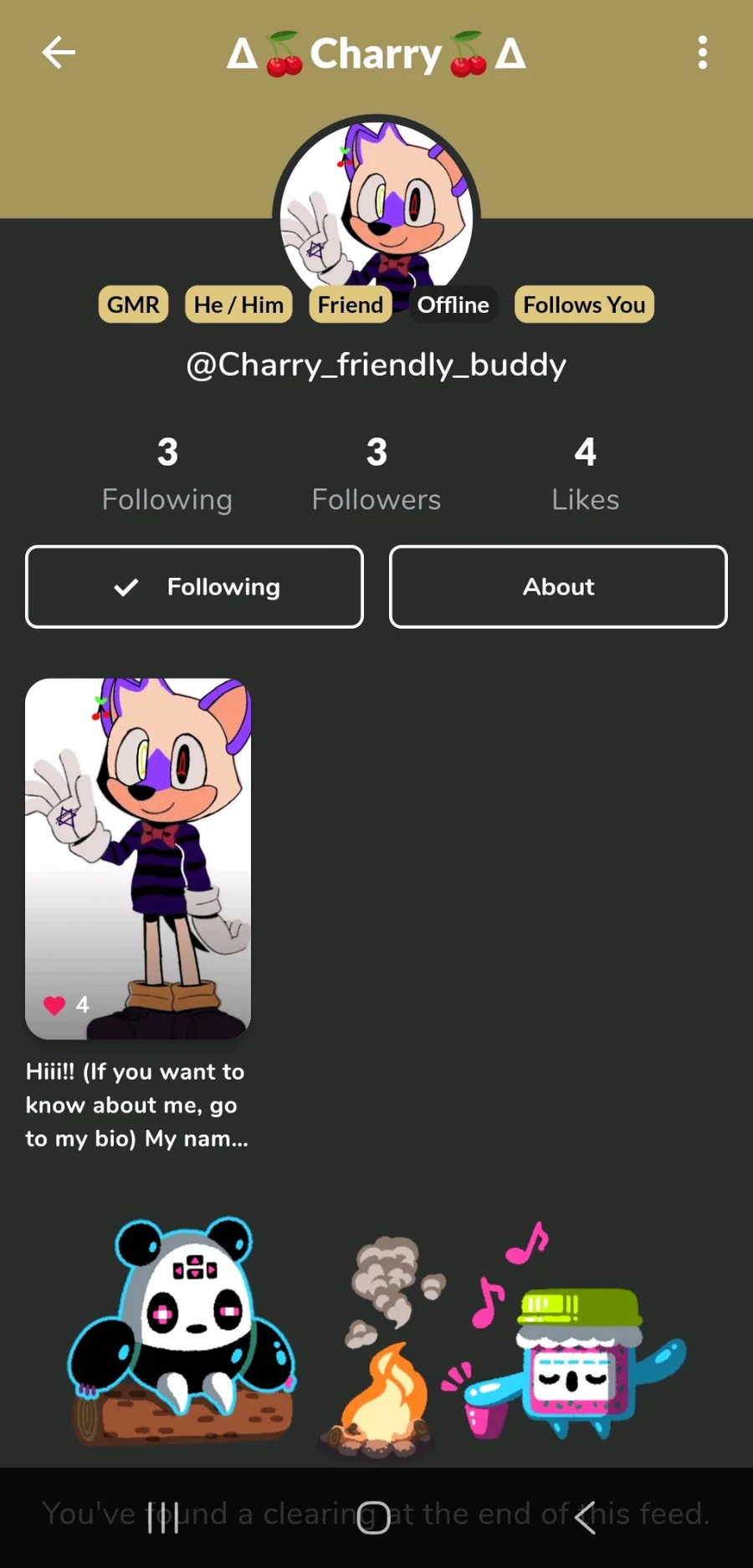
Task: Open the system recent apps button
Action: [x=163, y=1517]
